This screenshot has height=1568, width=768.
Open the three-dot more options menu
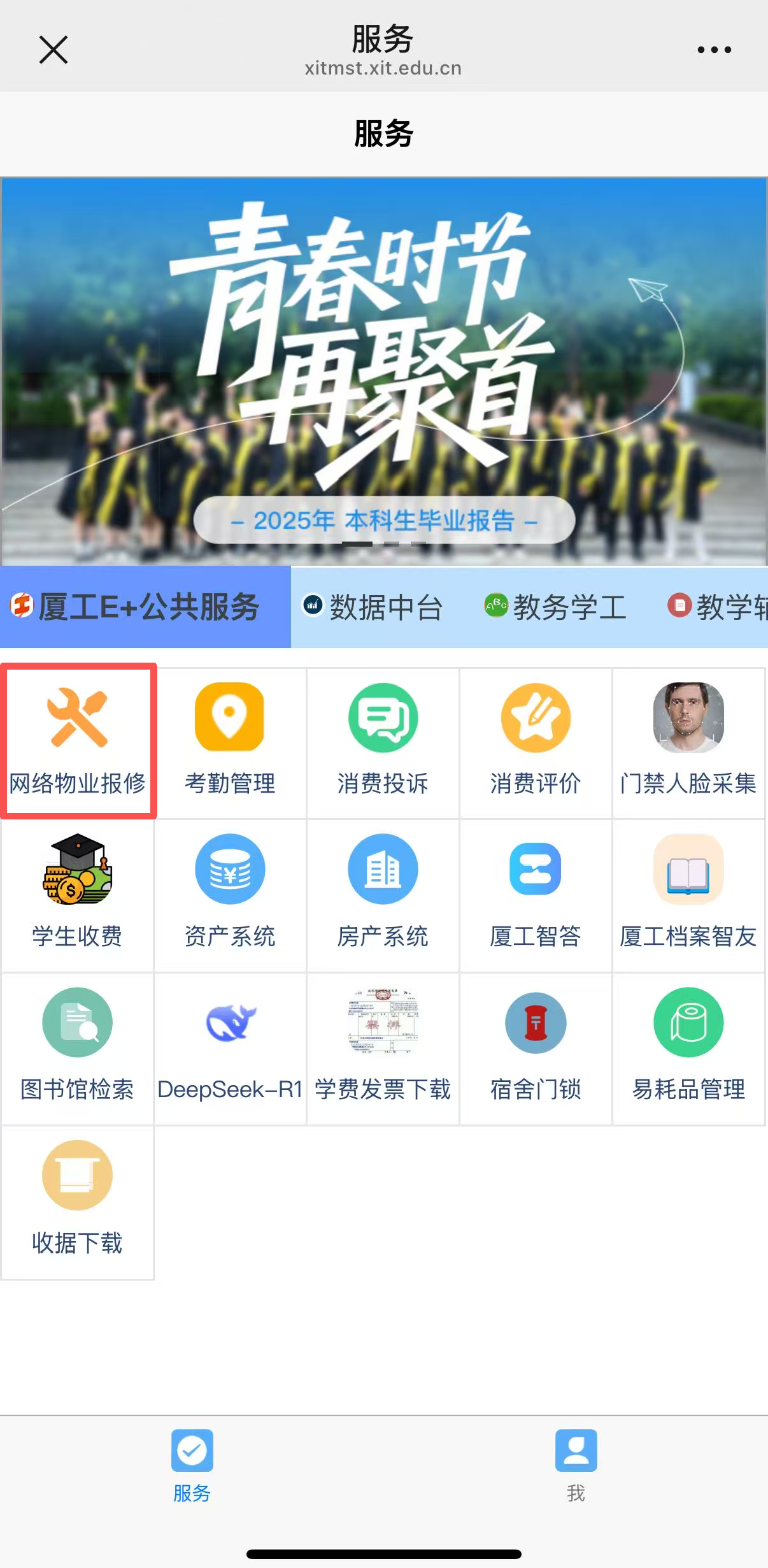point(714,50)
